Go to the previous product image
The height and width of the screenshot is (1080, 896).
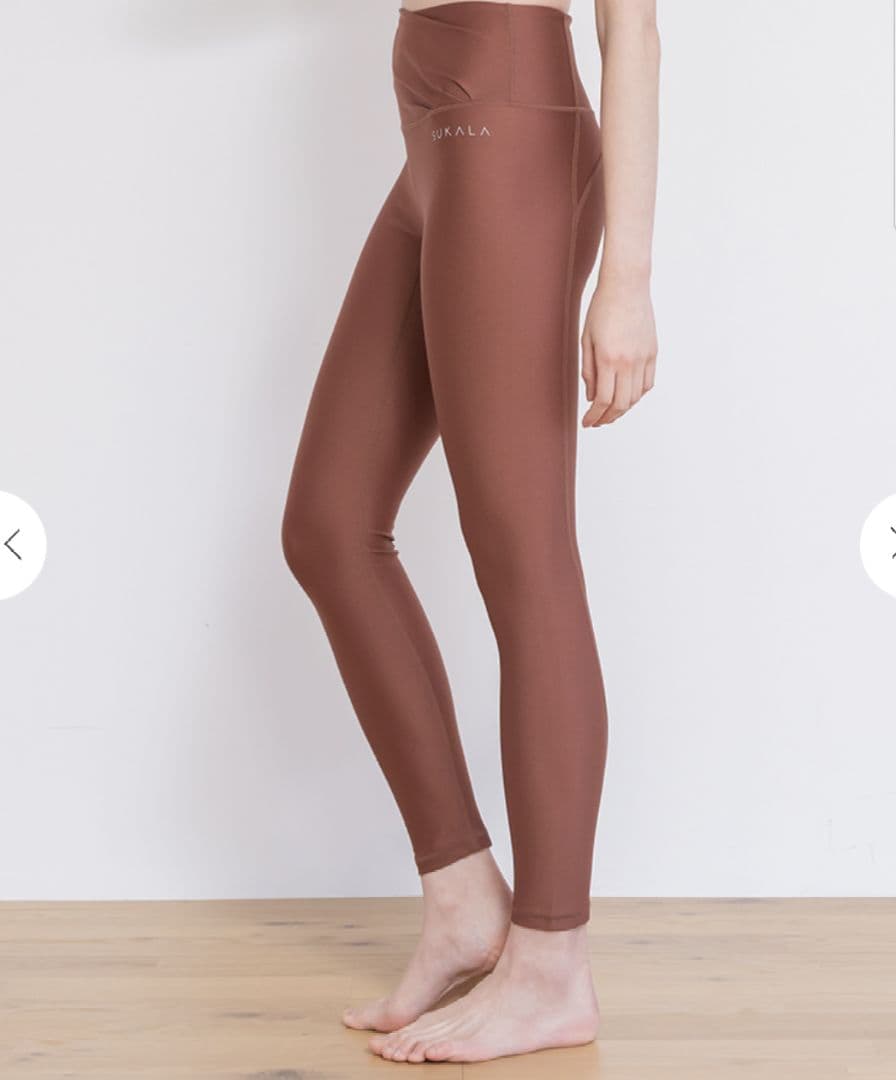14,545
